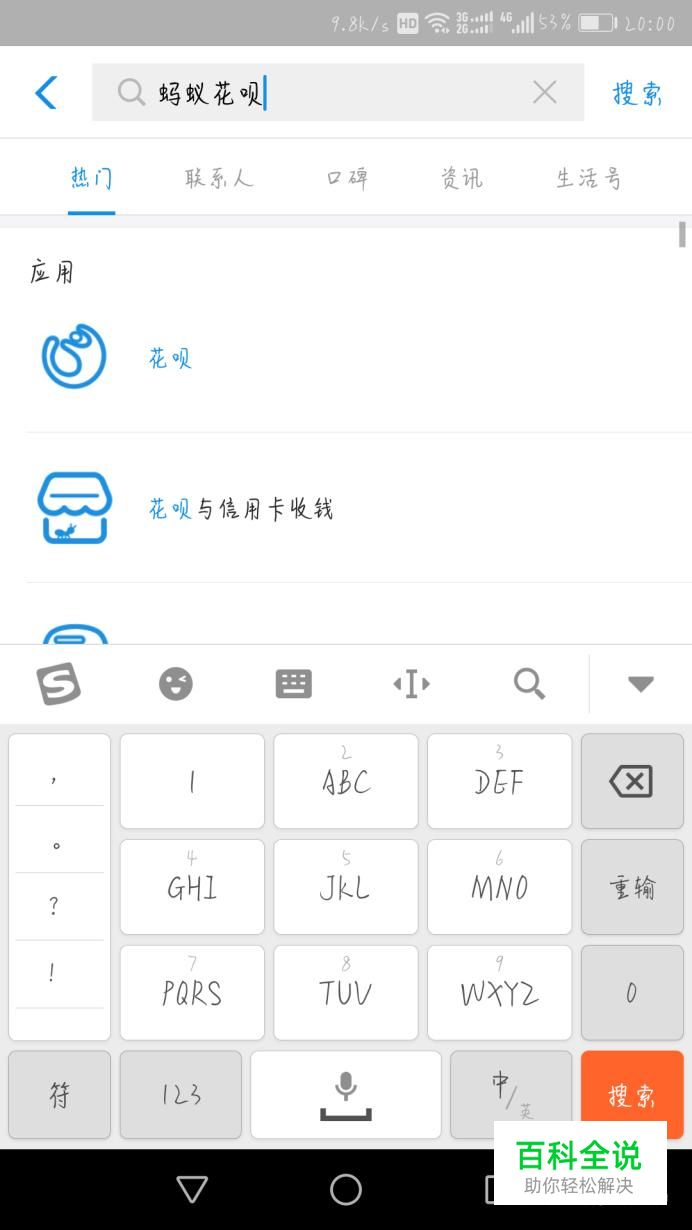Open the cursor movement tool
This screenshot has height=1230, width=692.
point(411,684)
